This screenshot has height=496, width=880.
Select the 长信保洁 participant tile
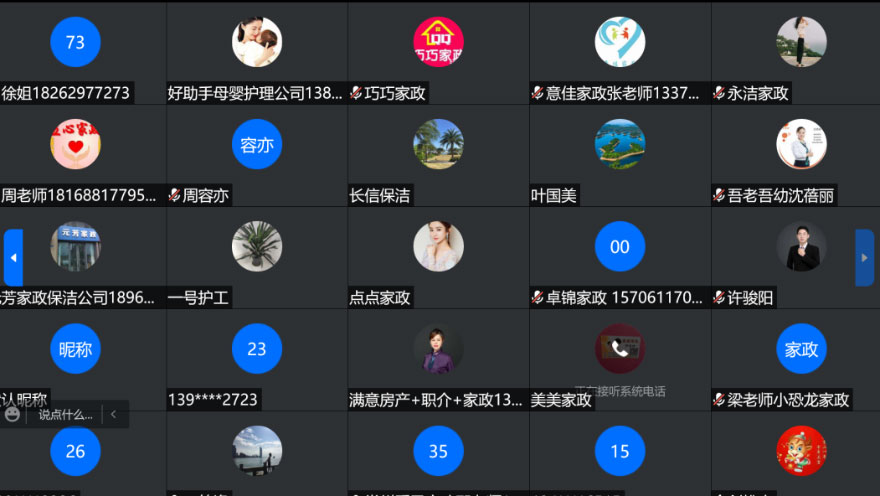pos(438,154)
